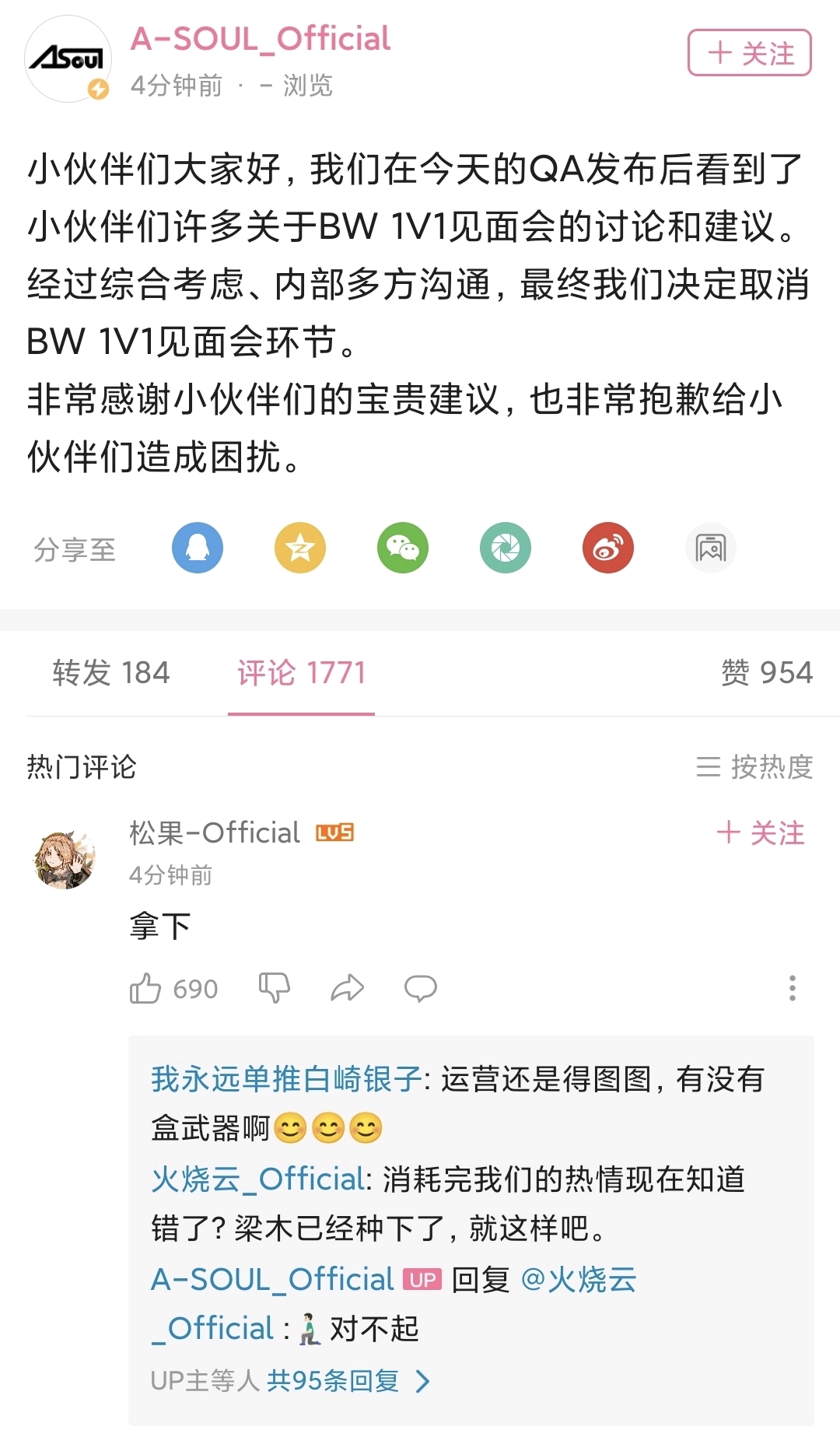Like 松果-Official's comment 拿下

tap(145, 988)
